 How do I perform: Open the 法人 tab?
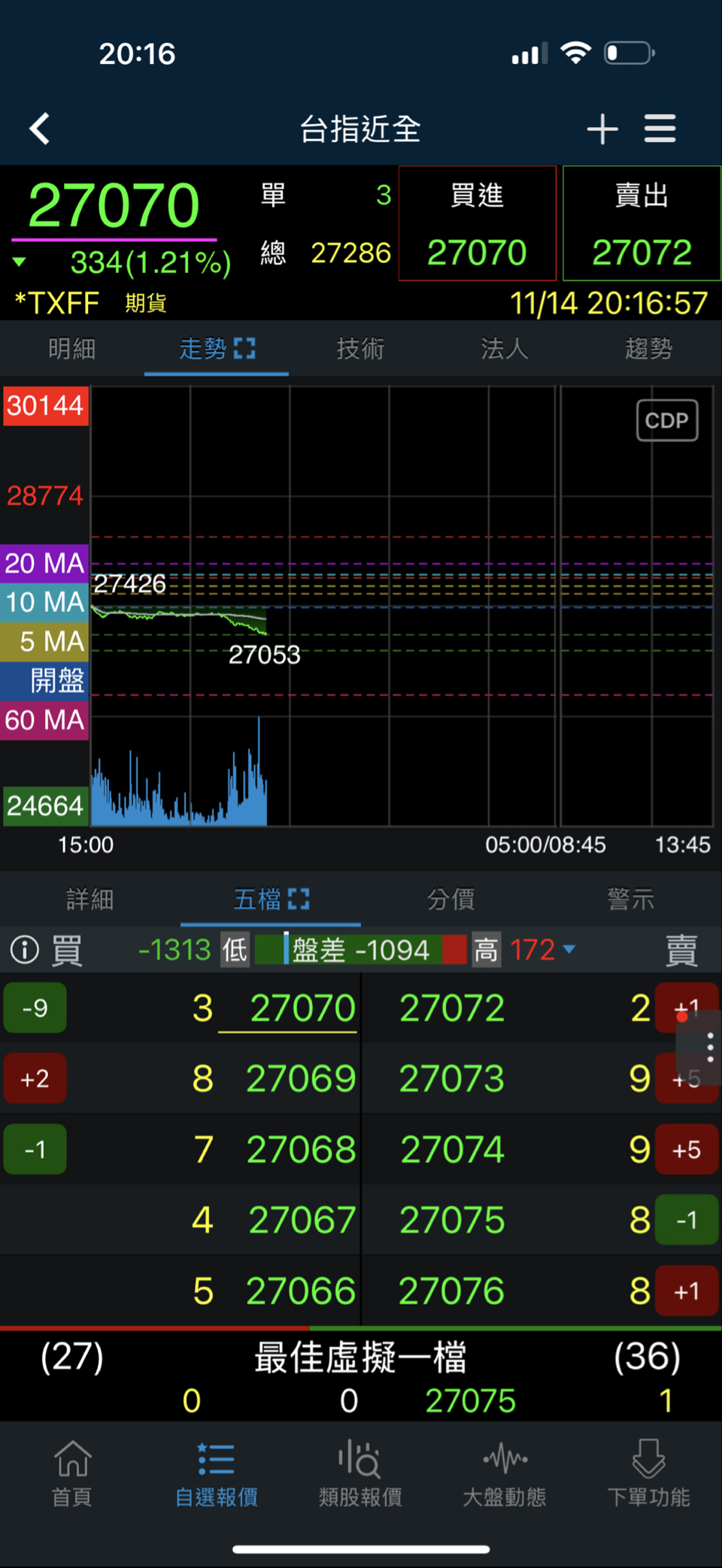pos(505,349)
